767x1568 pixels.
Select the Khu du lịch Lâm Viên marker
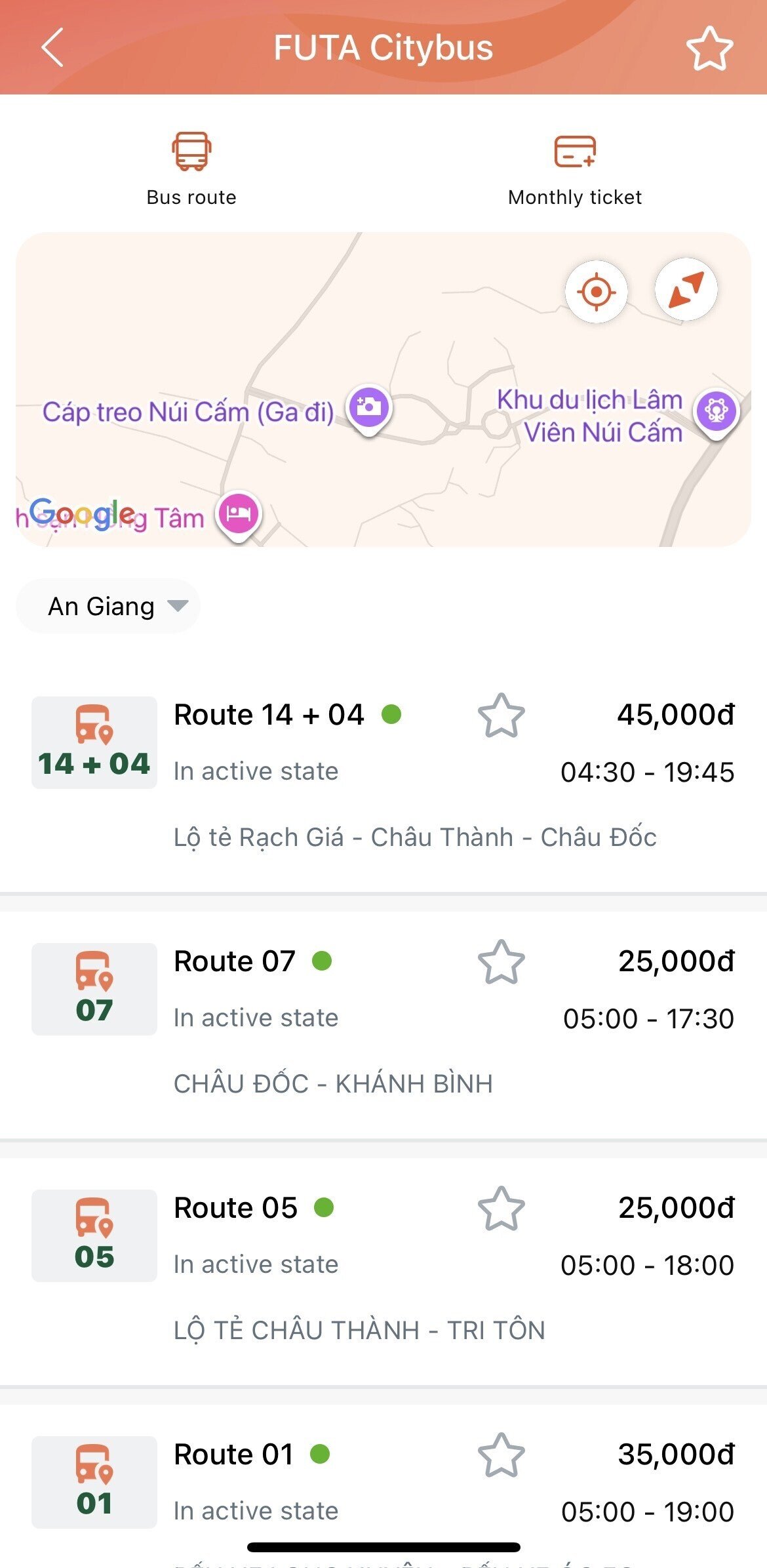[x=716, y=411]
